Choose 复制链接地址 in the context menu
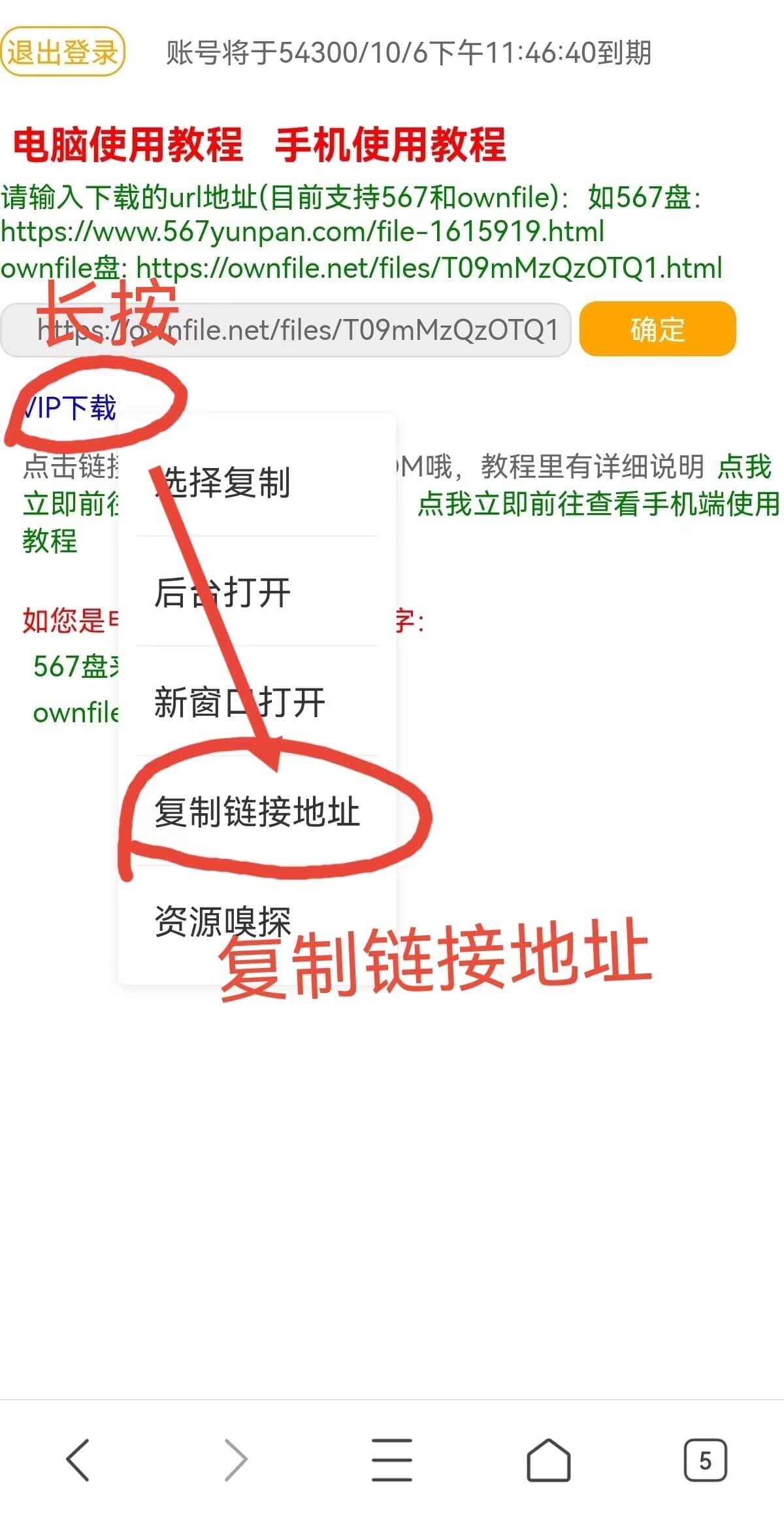 [257, 812]
